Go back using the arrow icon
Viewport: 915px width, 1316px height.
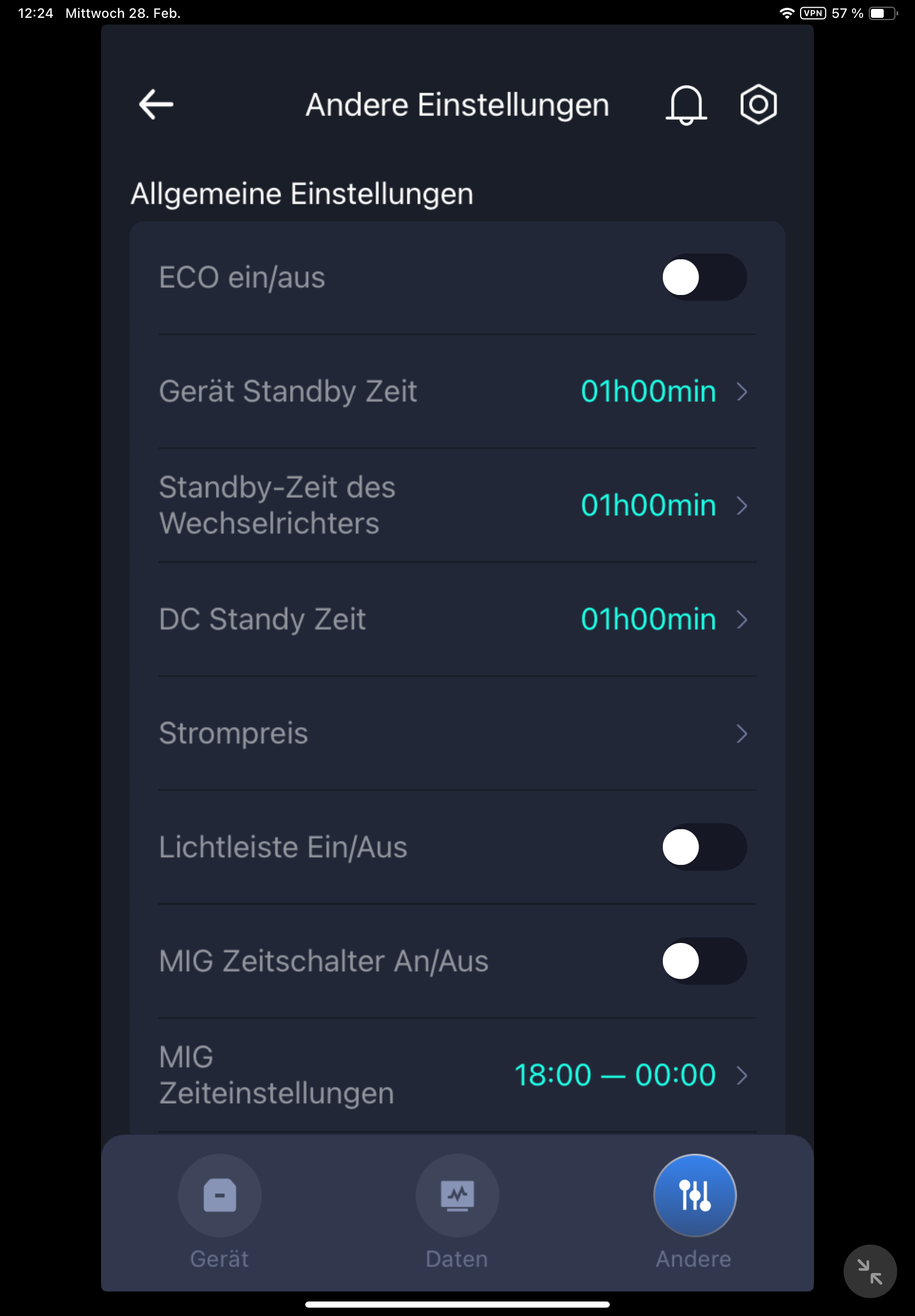click(x=156, y=105)
